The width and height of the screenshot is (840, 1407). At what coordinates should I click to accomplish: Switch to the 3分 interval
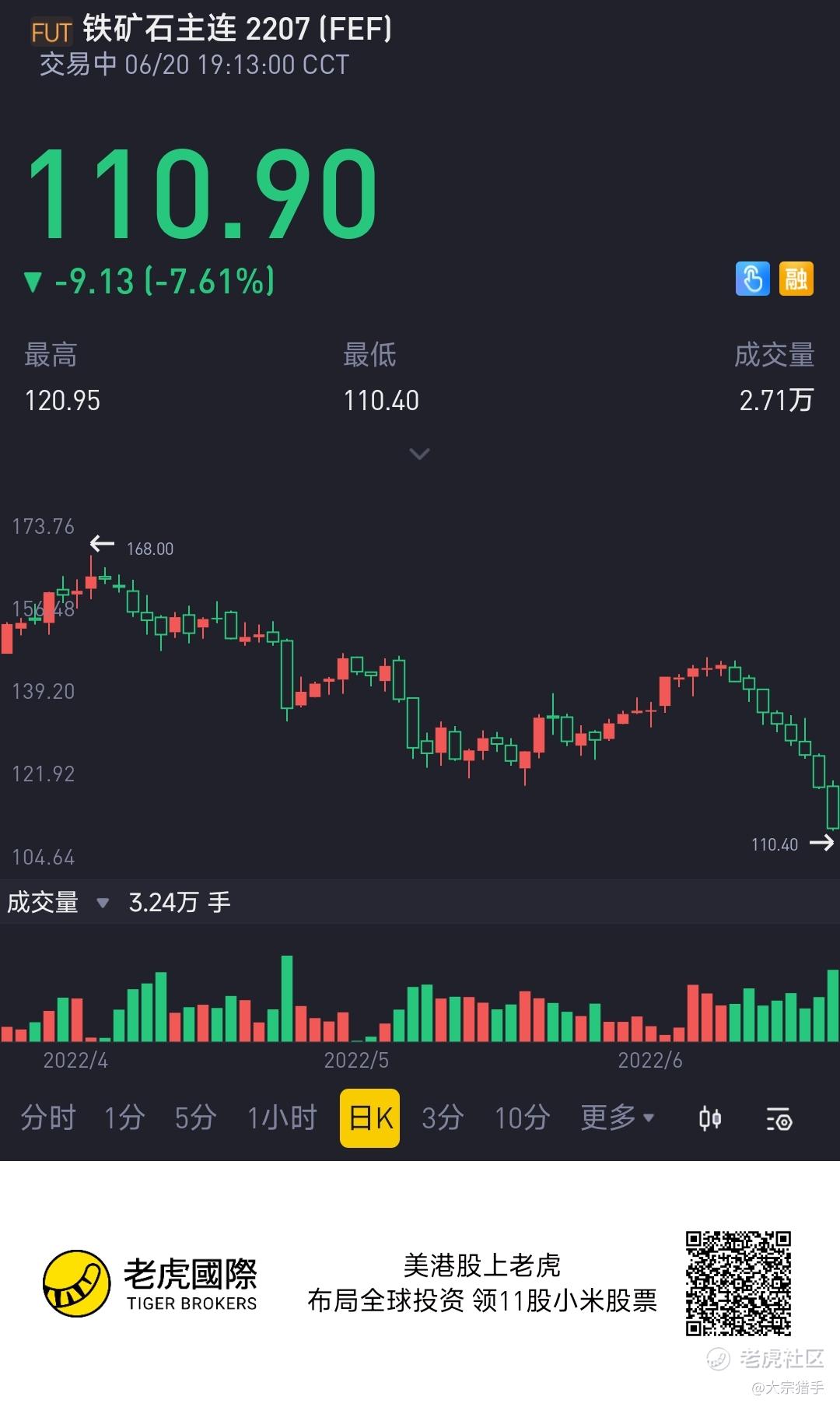click(x=443, y=1118)
